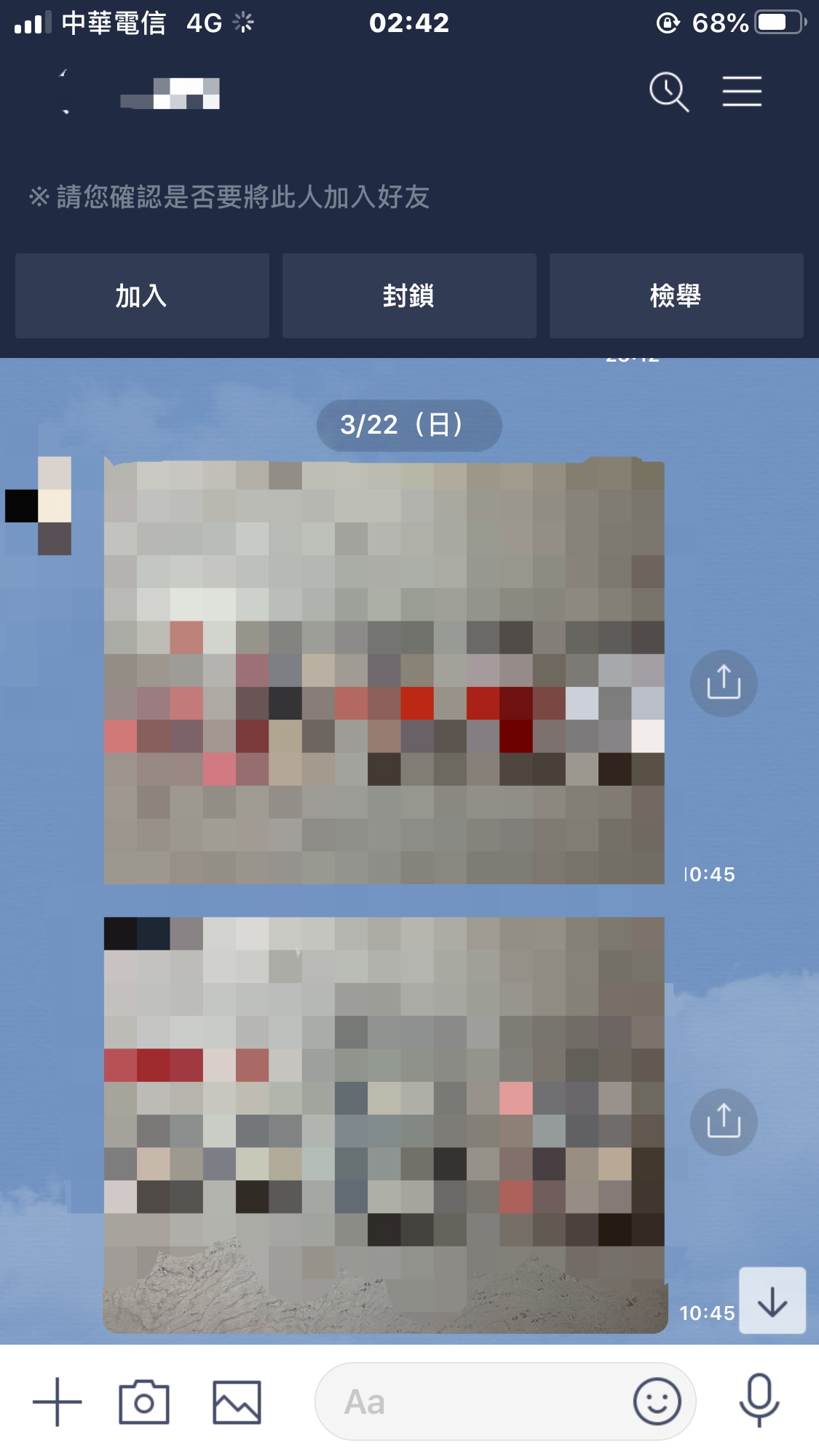Launch the camera from the chat bar
The height and width of the screenshot is (1456, 819).
[x=144, y=1402]
